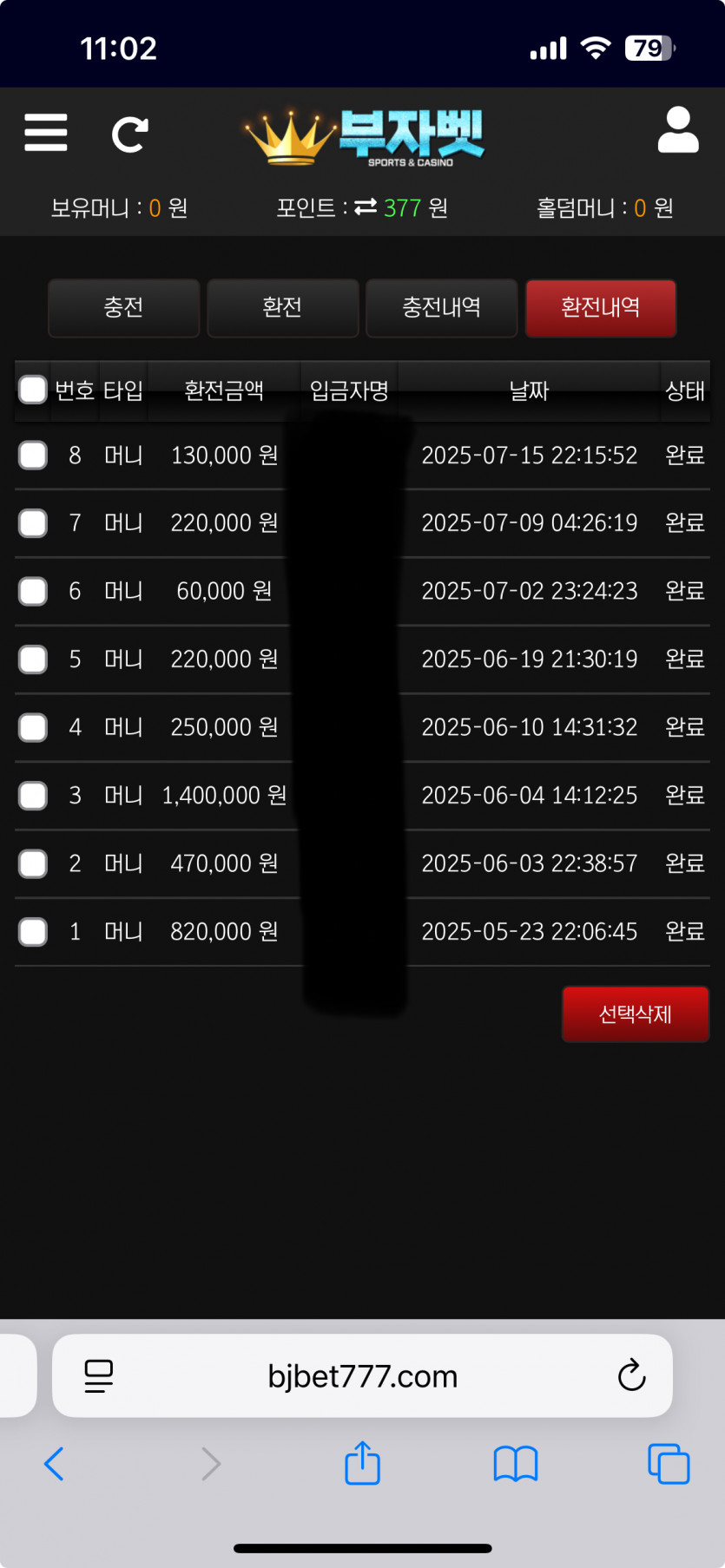Image resolution: width=725 pixels, height=1568 pixels.
Task: Tap the refresh icon in header
Action: coord(130,134)
